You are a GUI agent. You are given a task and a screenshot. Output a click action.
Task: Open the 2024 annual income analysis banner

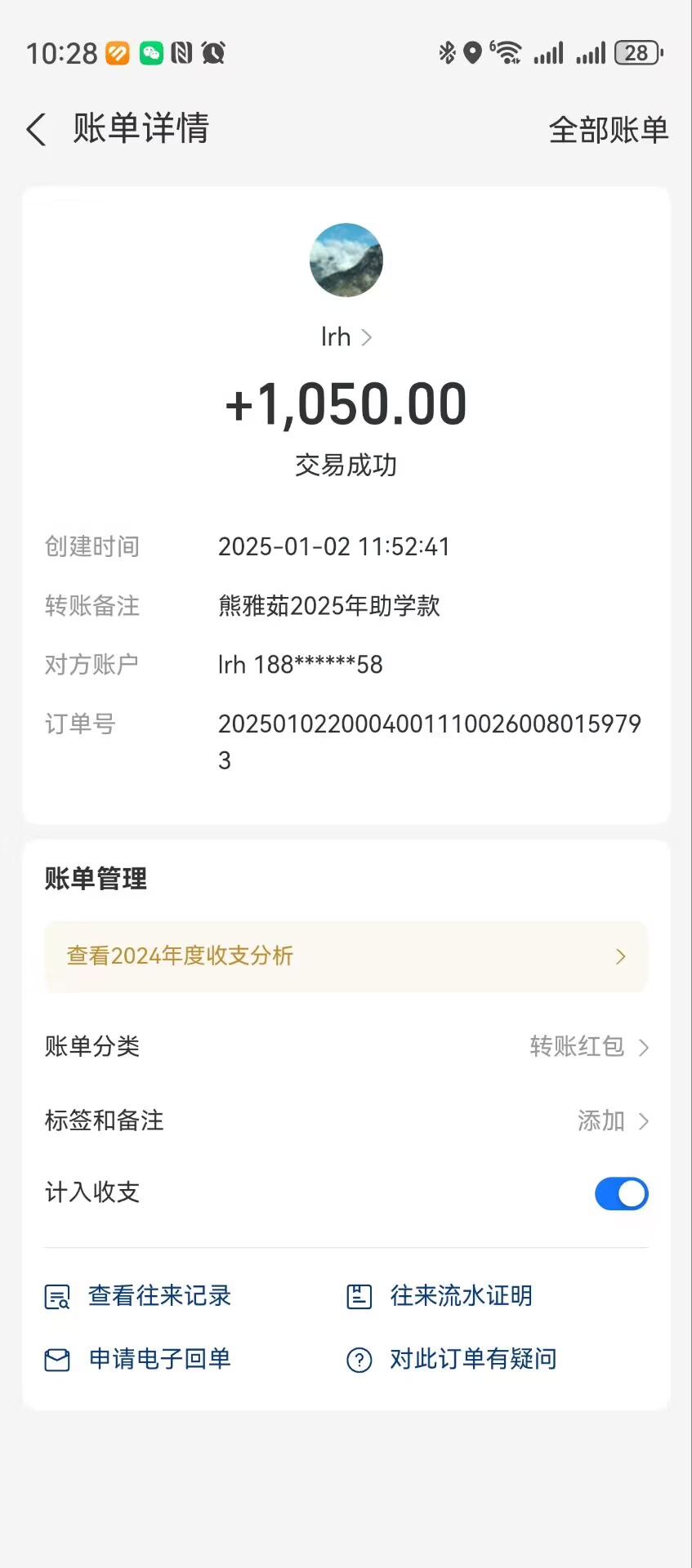(x=346, y=956)
